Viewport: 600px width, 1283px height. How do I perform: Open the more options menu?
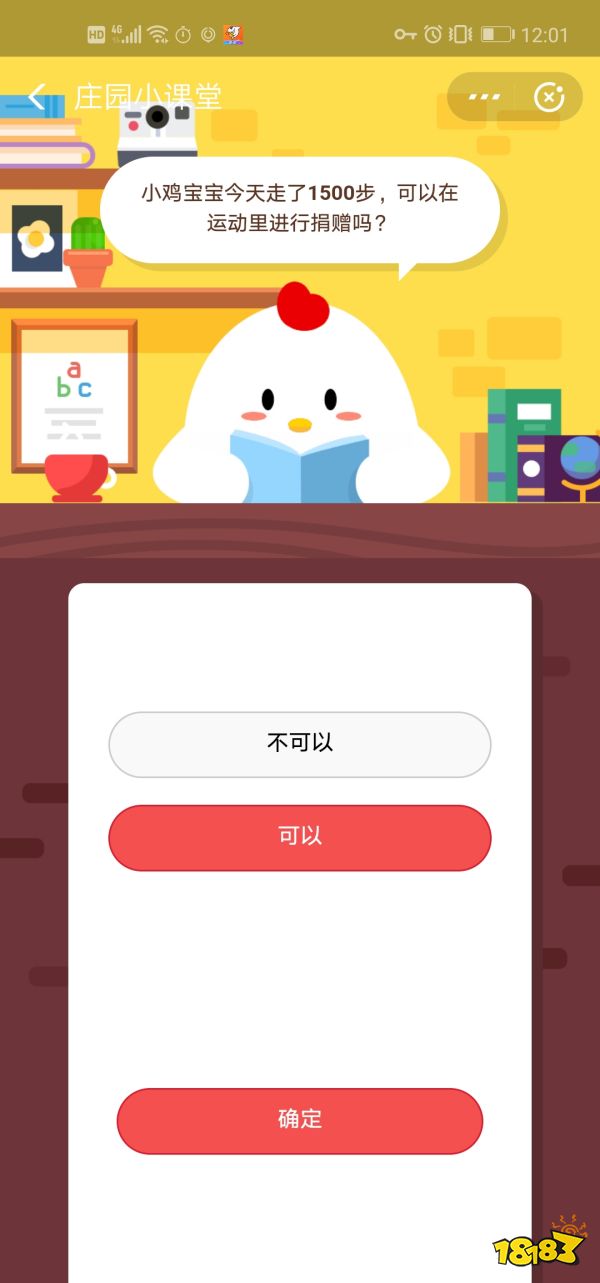tap(484, 97)
